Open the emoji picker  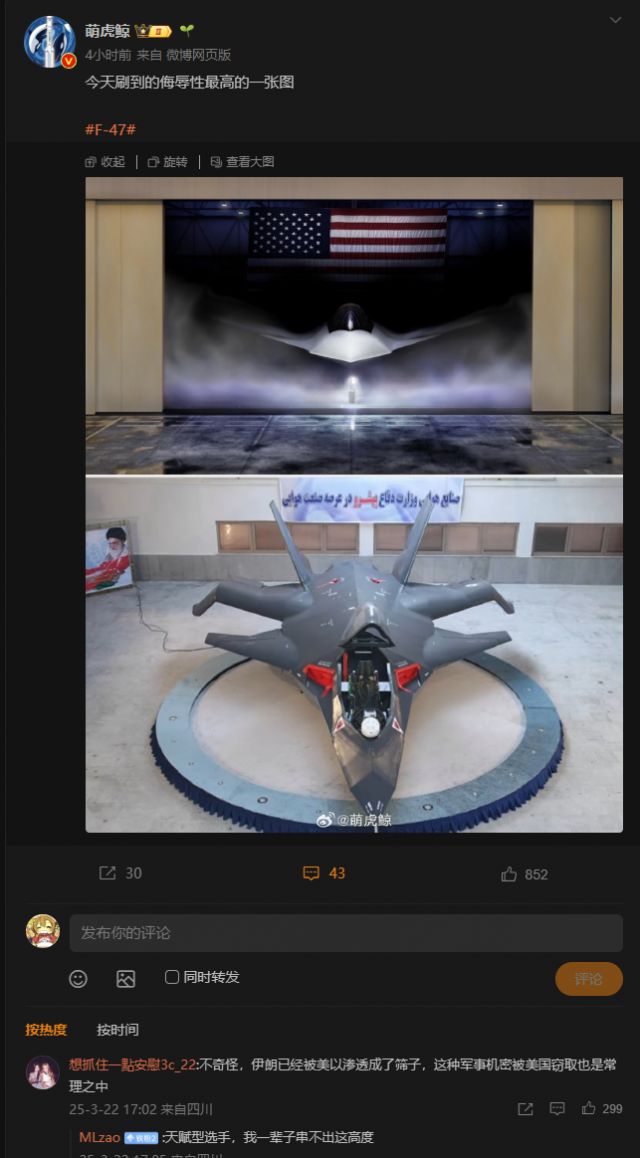tap(78, 978)
